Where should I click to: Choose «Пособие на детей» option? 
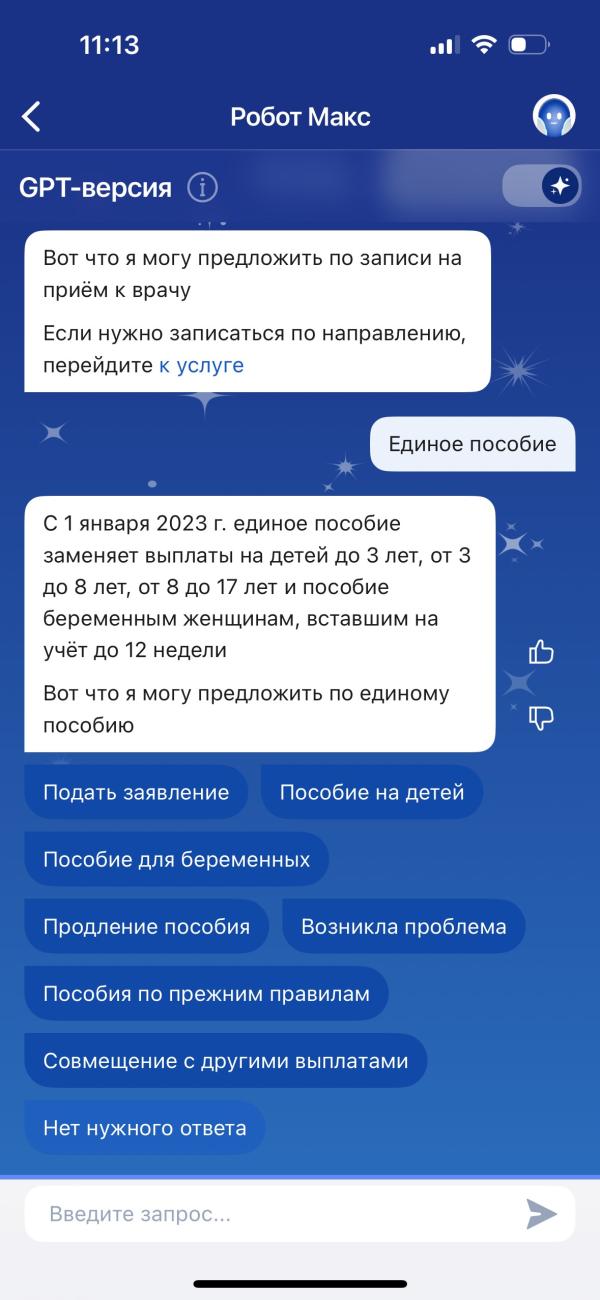372,793
